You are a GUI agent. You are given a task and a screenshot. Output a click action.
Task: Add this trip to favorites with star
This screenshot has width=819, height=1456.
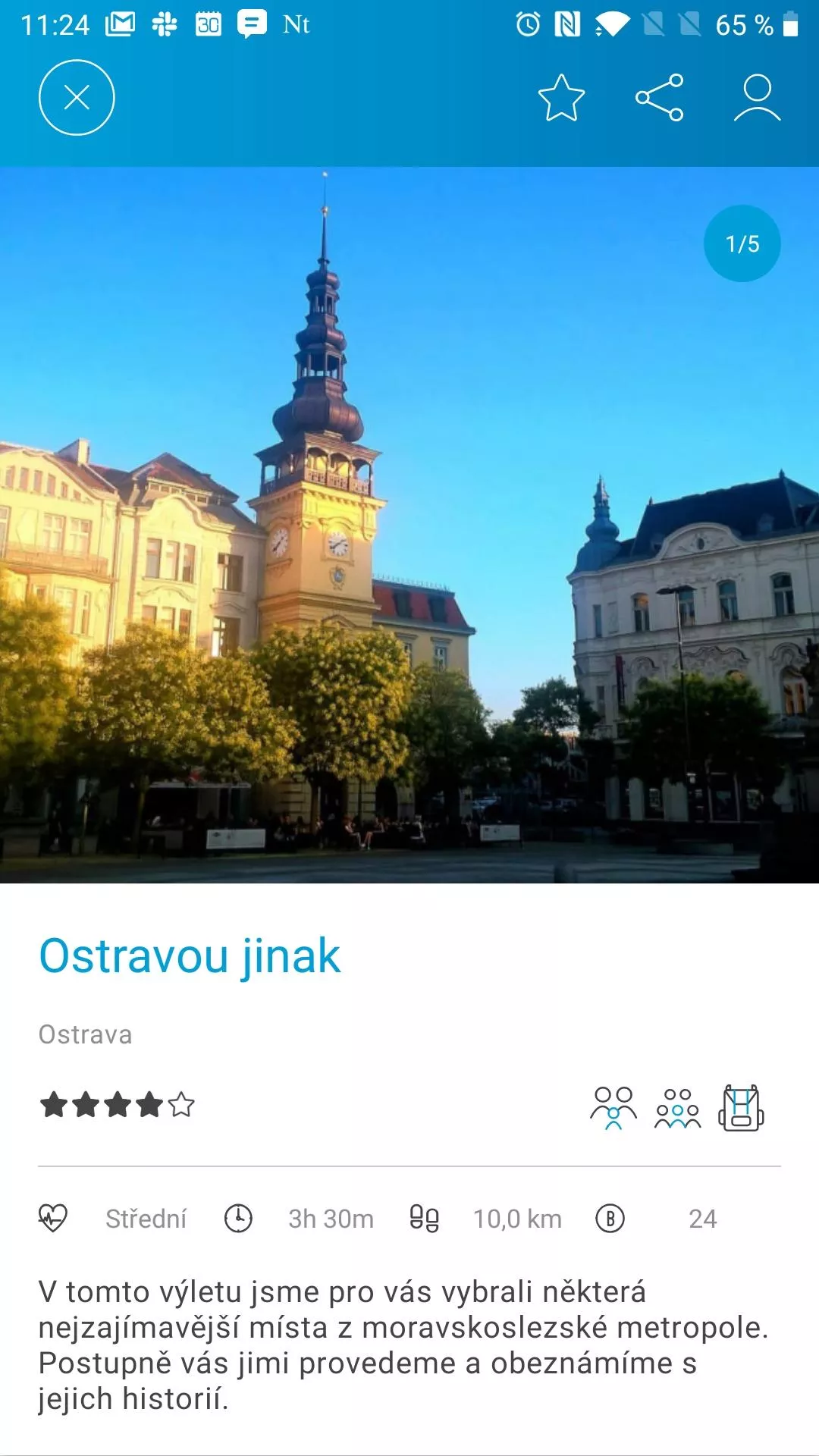561,98
